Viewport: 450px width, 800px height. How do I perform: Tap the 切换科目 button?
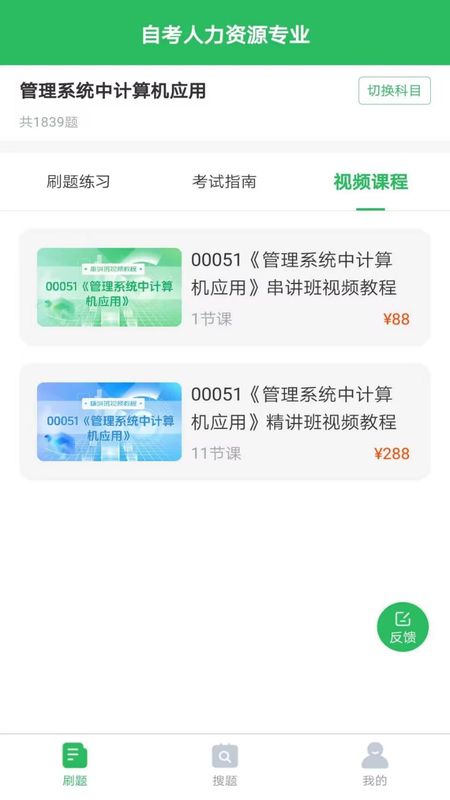pyautogui.click(x=394, y=91)
